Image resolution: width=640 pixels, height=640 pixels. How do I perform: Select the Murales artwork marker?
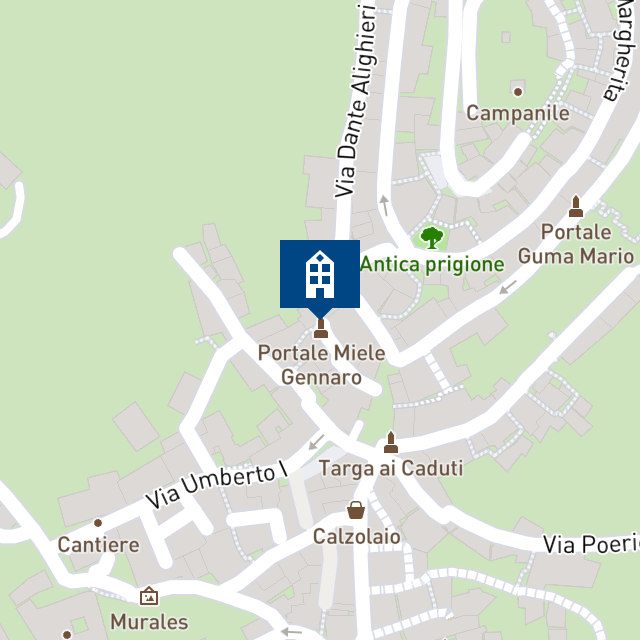click(x=149, y=596)
